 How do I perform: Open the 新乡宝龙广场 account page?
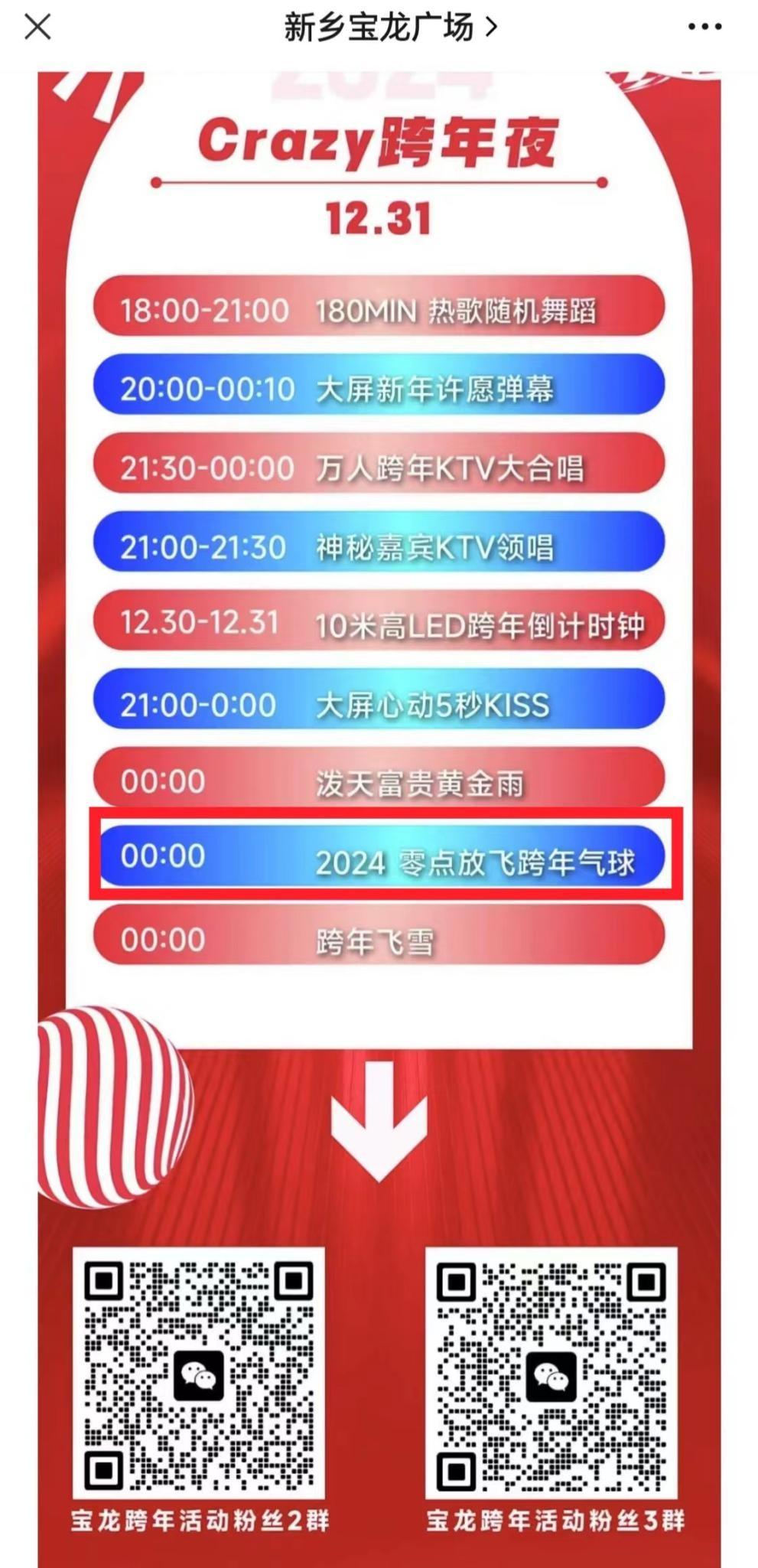pyautogui.click(x=389, y=28)
